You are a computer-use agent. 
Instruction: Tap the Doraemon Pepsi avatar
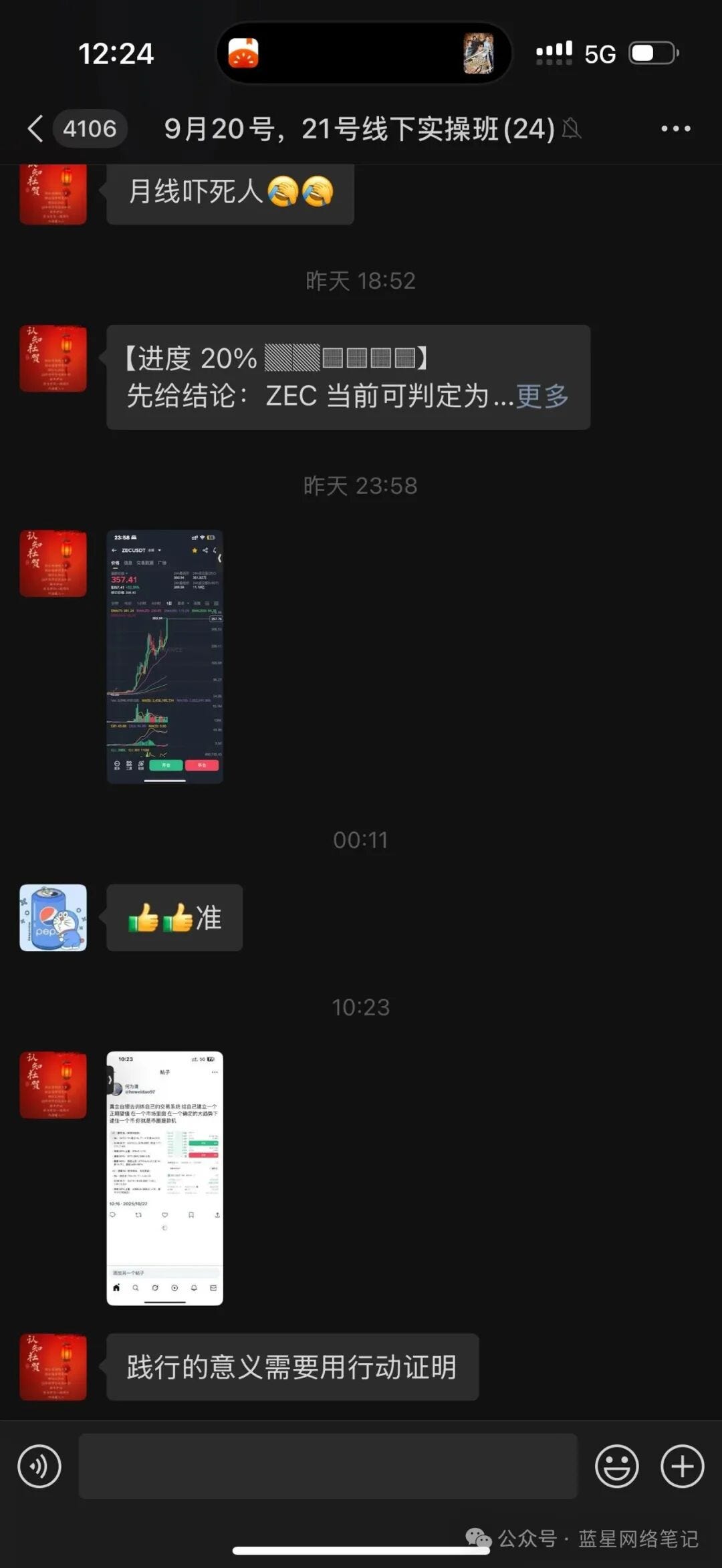(52, 919)
